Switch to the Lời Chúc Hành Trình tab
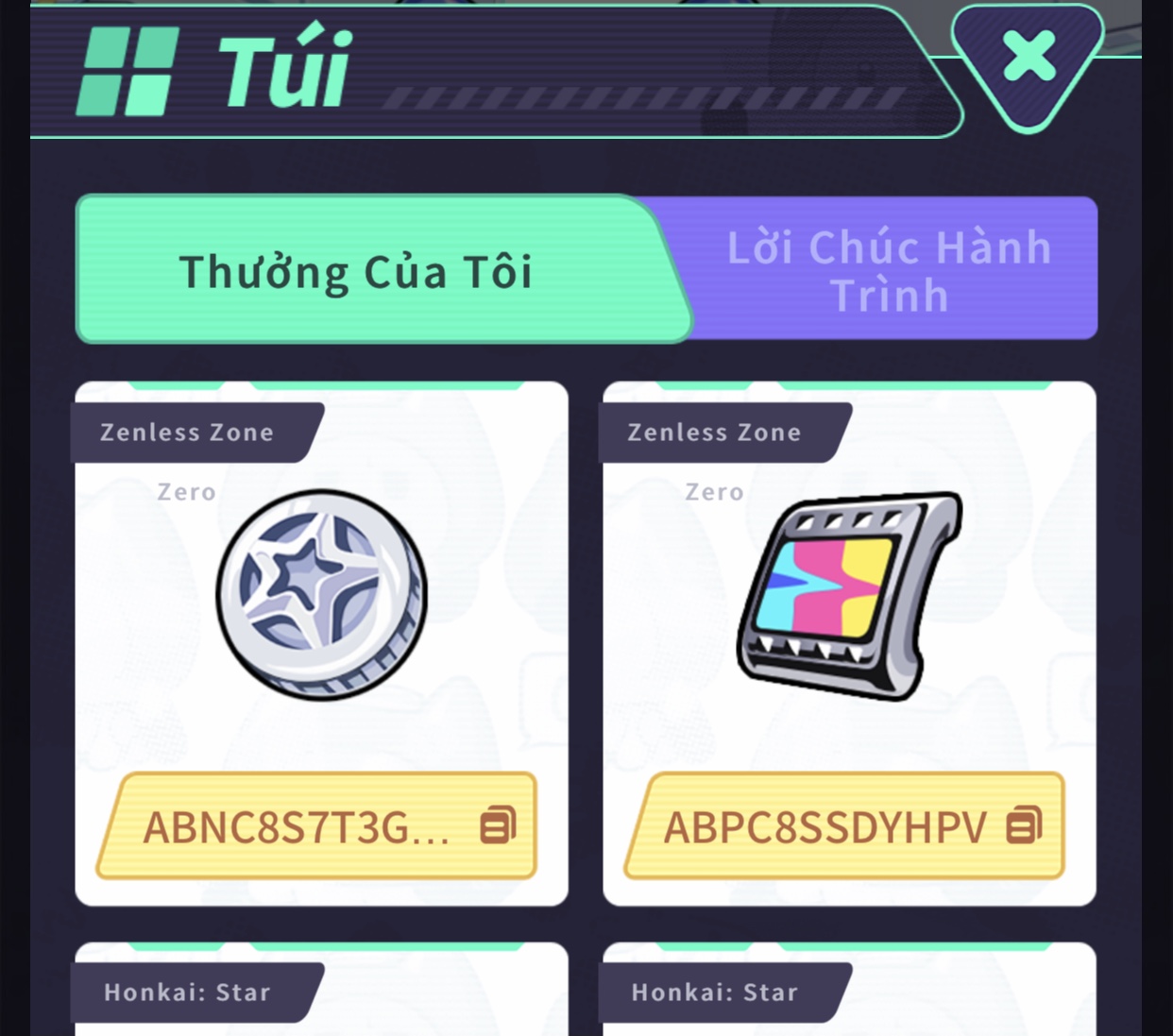Image resolution: width=1173 pixels, height=1036 pixels. click(888, 270)
